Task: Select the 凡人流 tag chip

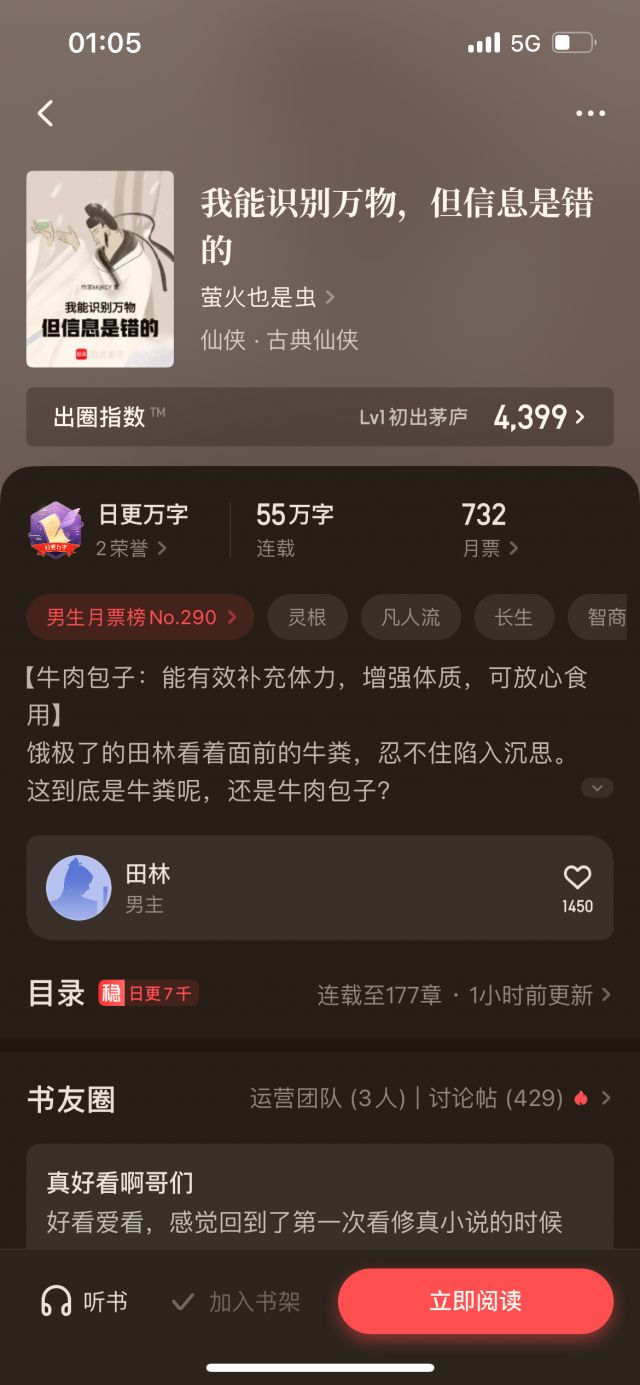Action: coord(411,617)
